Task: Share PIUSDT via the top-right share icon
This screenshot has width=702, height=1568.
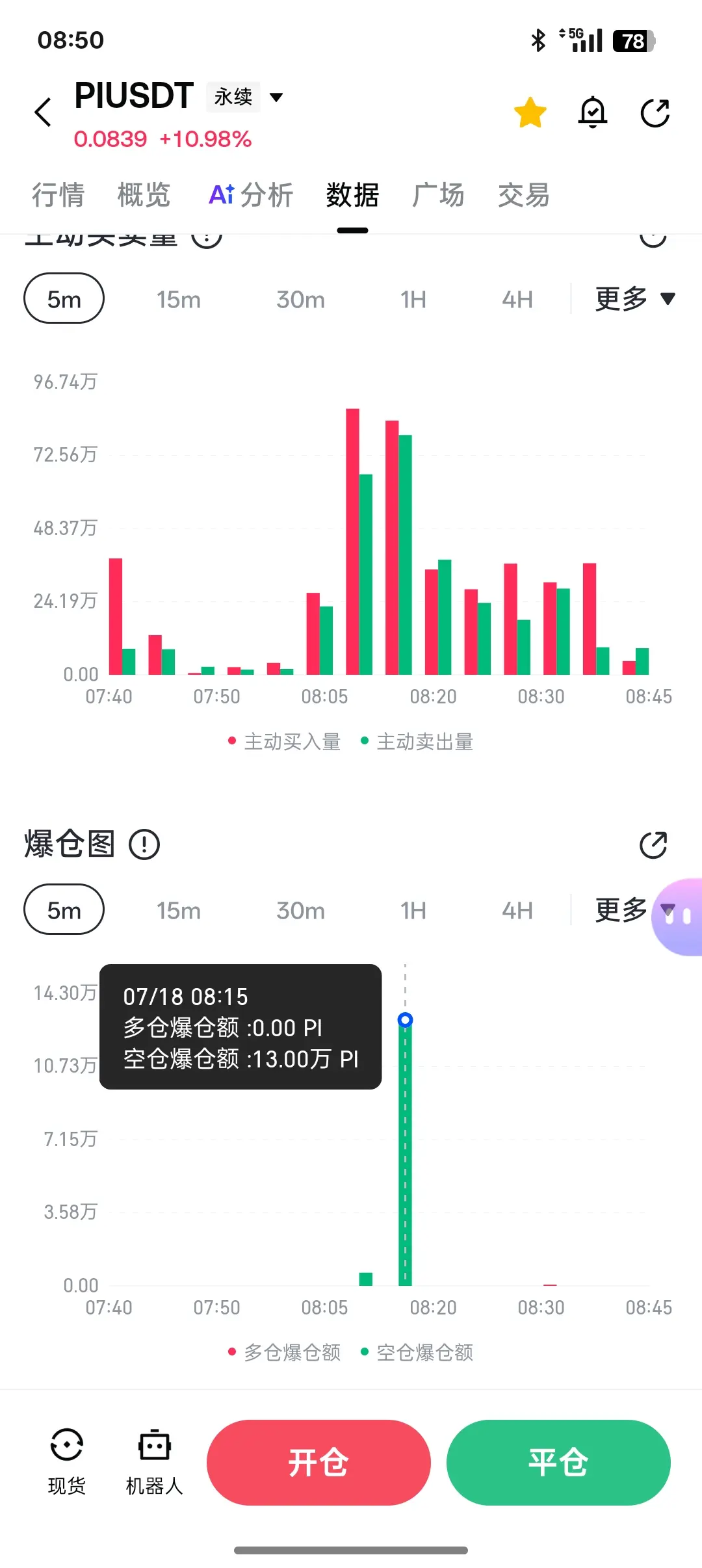Action: (655, 112)
